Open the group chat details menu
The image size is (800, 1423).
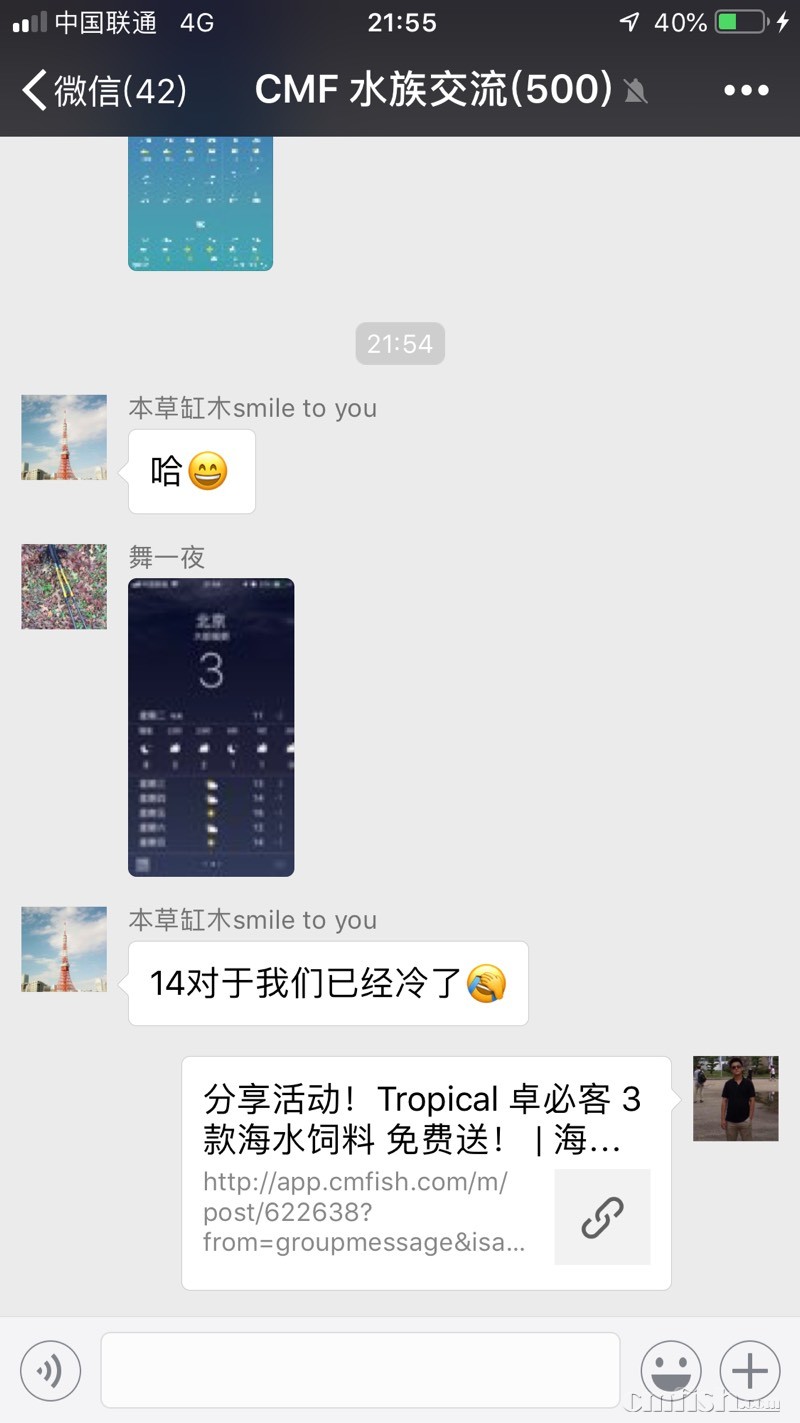point(746,91)
